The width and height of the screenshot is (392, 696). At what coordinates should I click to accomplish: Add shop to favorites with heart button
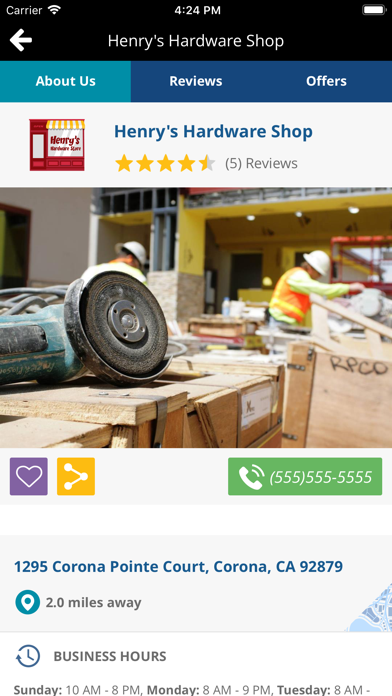(x=29, y=476)
